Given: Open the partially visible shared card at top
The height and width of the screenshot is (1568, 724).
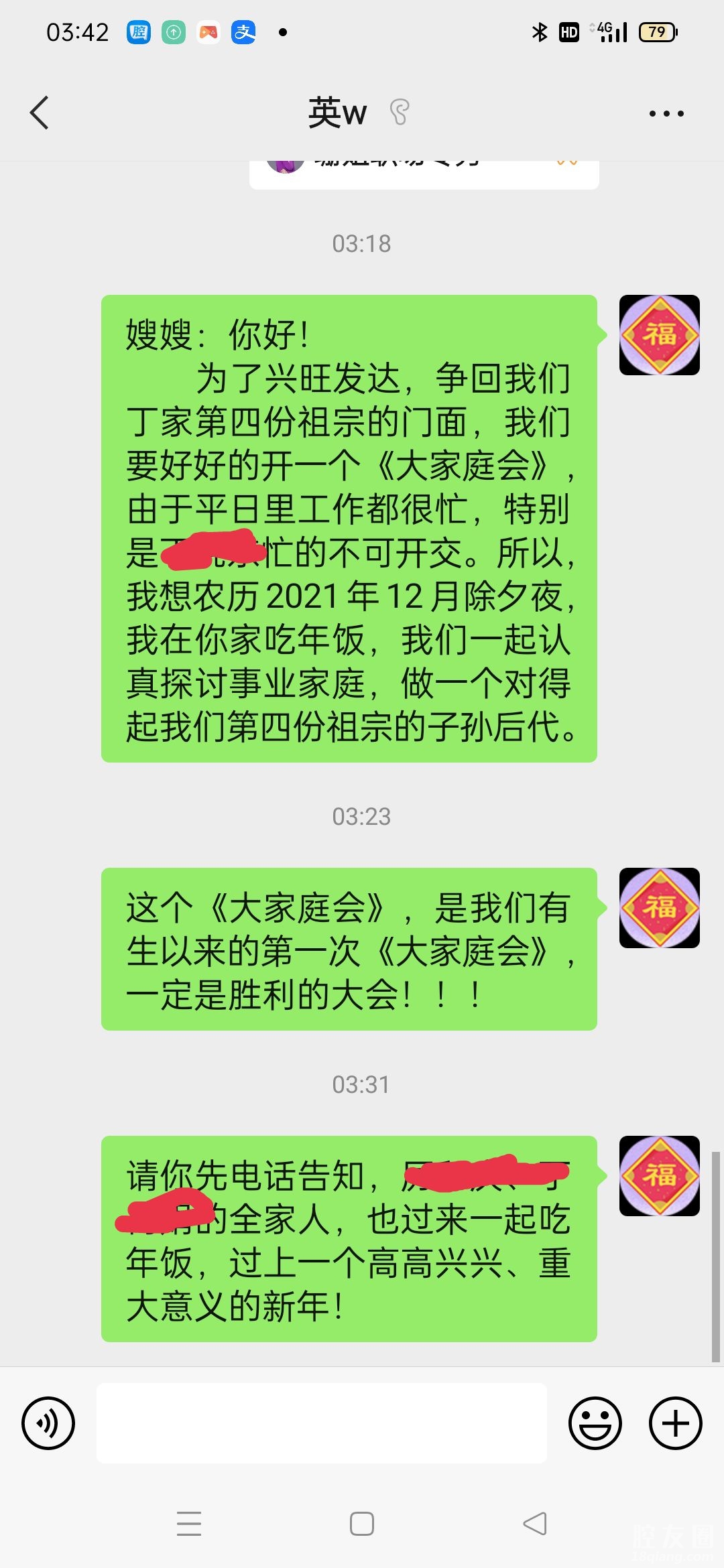Looking at the screenshot, I should click(x=424, y=173).
